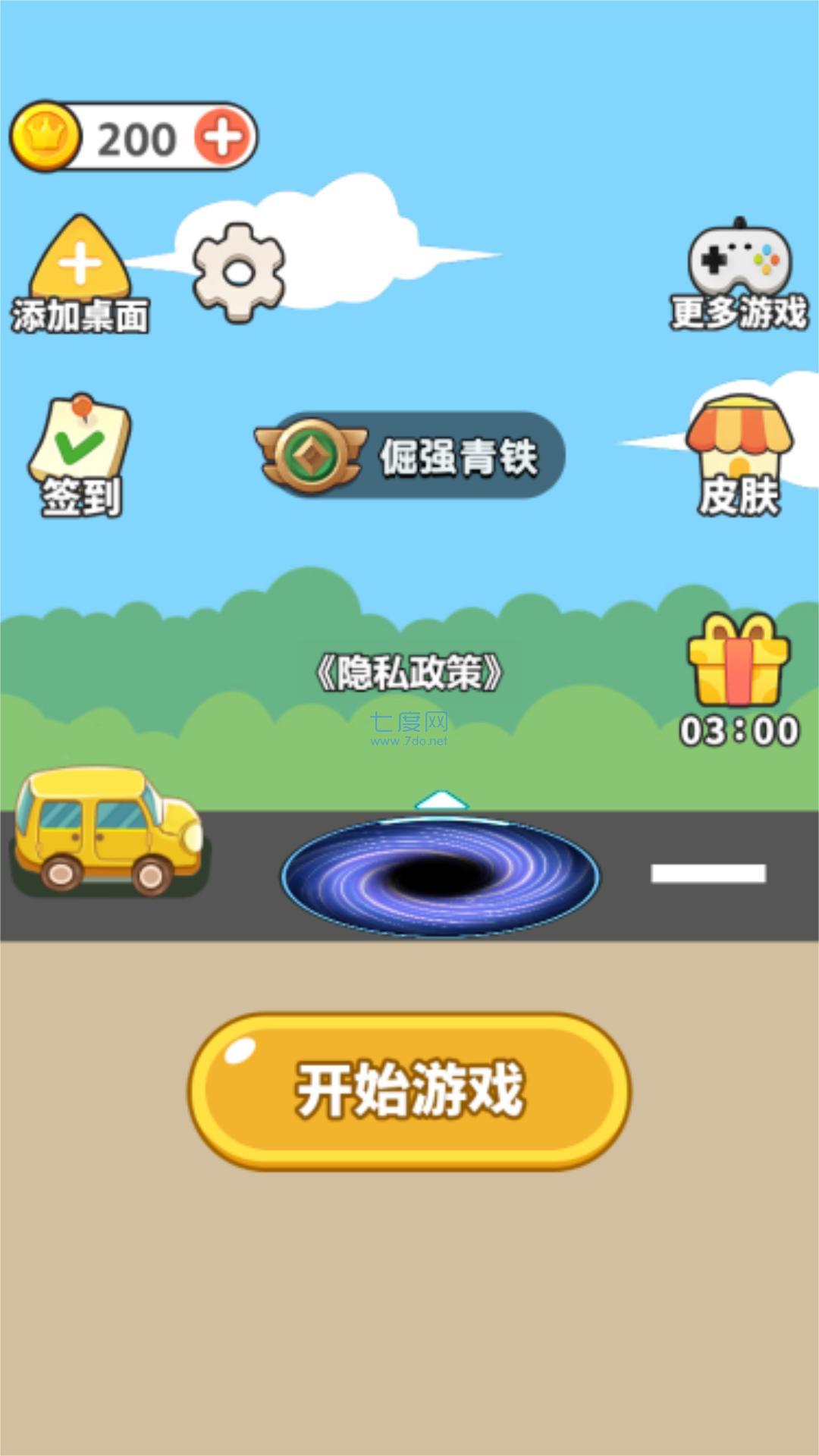819x1456 pixels.
Task: Tap the red plus to add coins
Action: [222, 137]
